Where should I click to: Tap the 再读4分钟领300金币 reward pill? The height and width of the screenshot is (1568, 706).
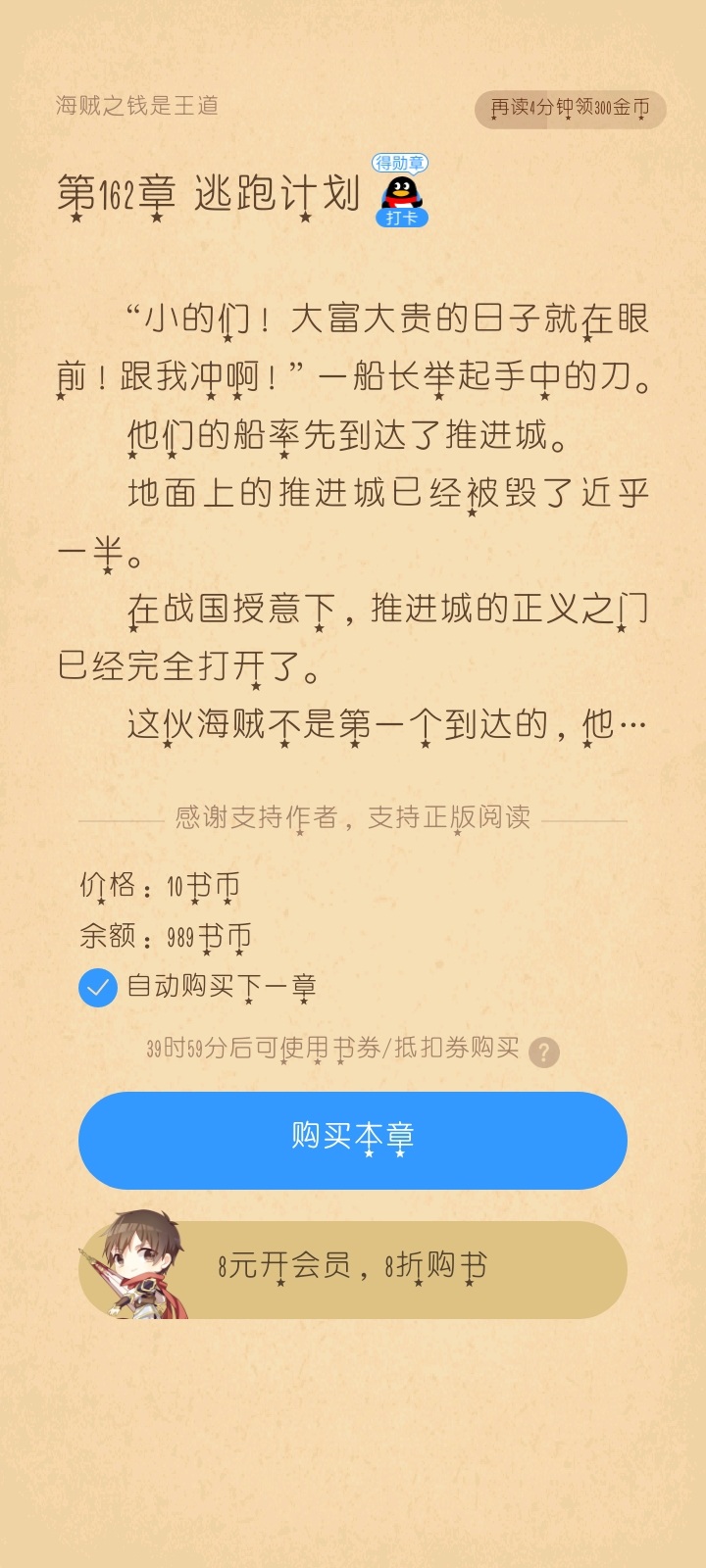(570, 108)
